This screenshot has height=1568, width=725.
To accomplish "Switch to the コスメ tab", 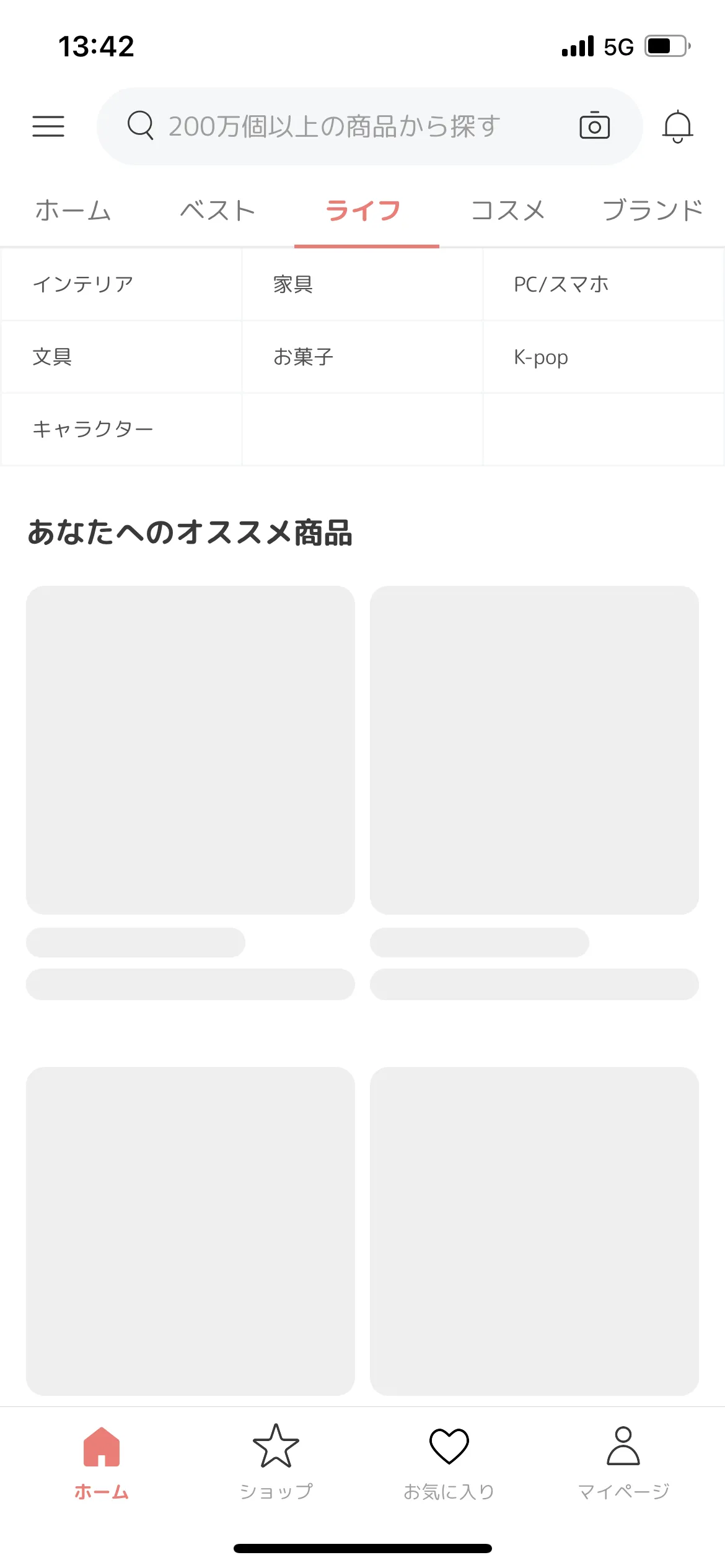I will (508, 211).
